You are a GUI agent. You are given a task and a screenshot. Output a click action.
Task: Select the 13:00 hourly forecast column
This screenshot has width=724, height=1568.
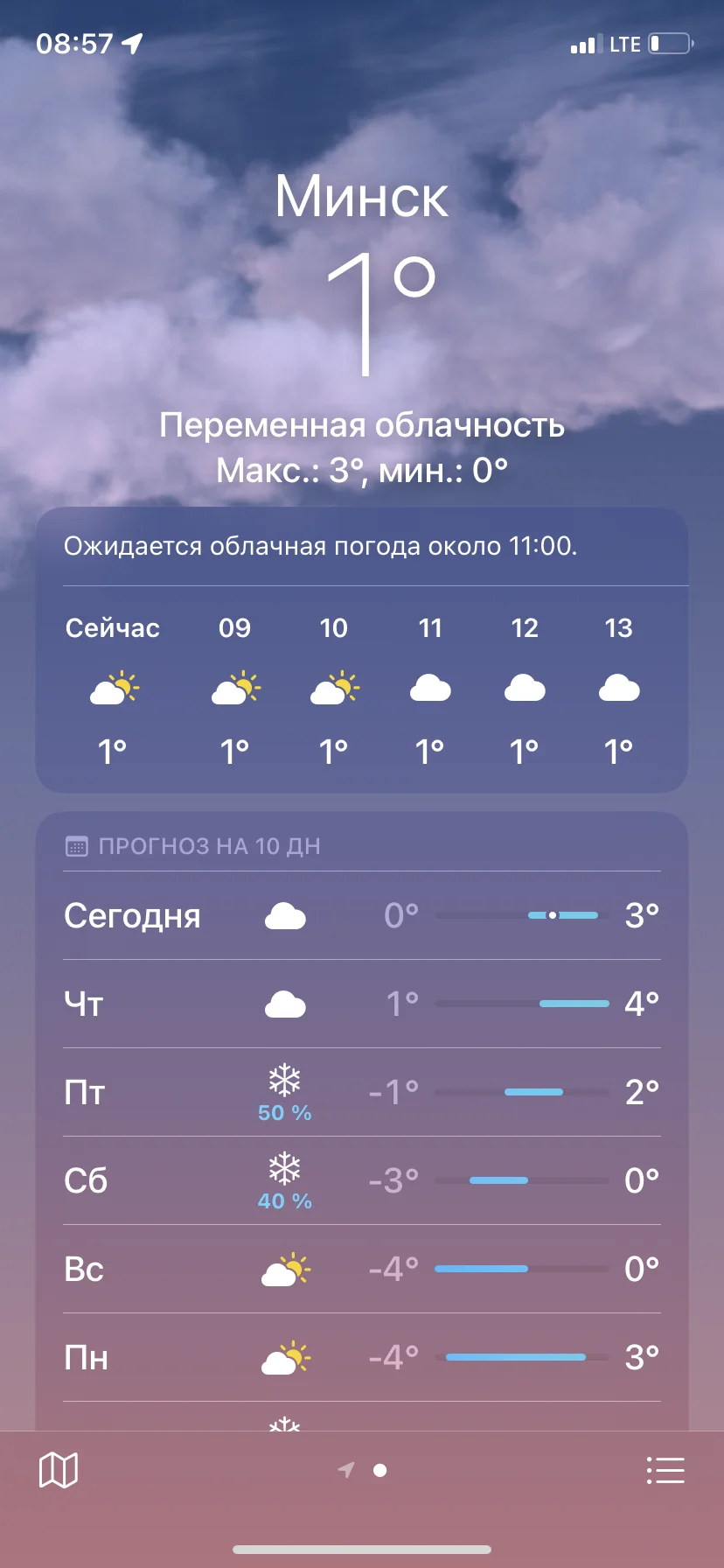[618, 689]
